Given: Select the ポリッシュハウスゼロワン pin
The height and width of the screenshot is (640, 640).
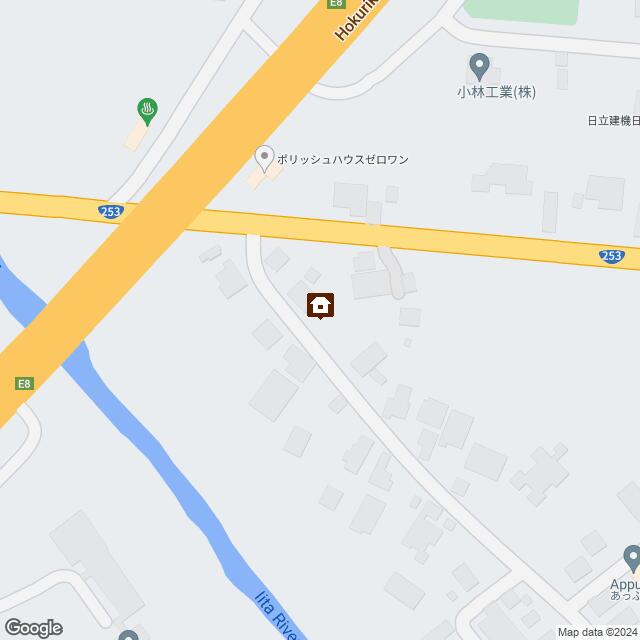Looking at the screenshot, I should (x=264, y=157).
